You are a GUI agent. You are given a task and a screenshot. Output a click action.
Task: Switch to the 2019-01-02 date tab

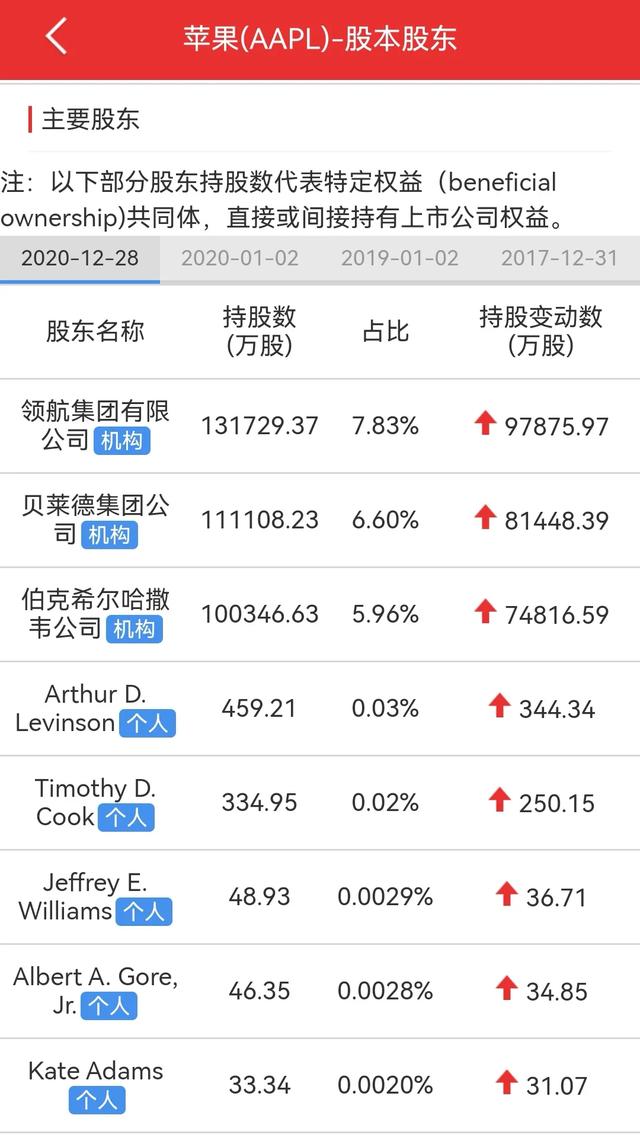coord(400,258)
